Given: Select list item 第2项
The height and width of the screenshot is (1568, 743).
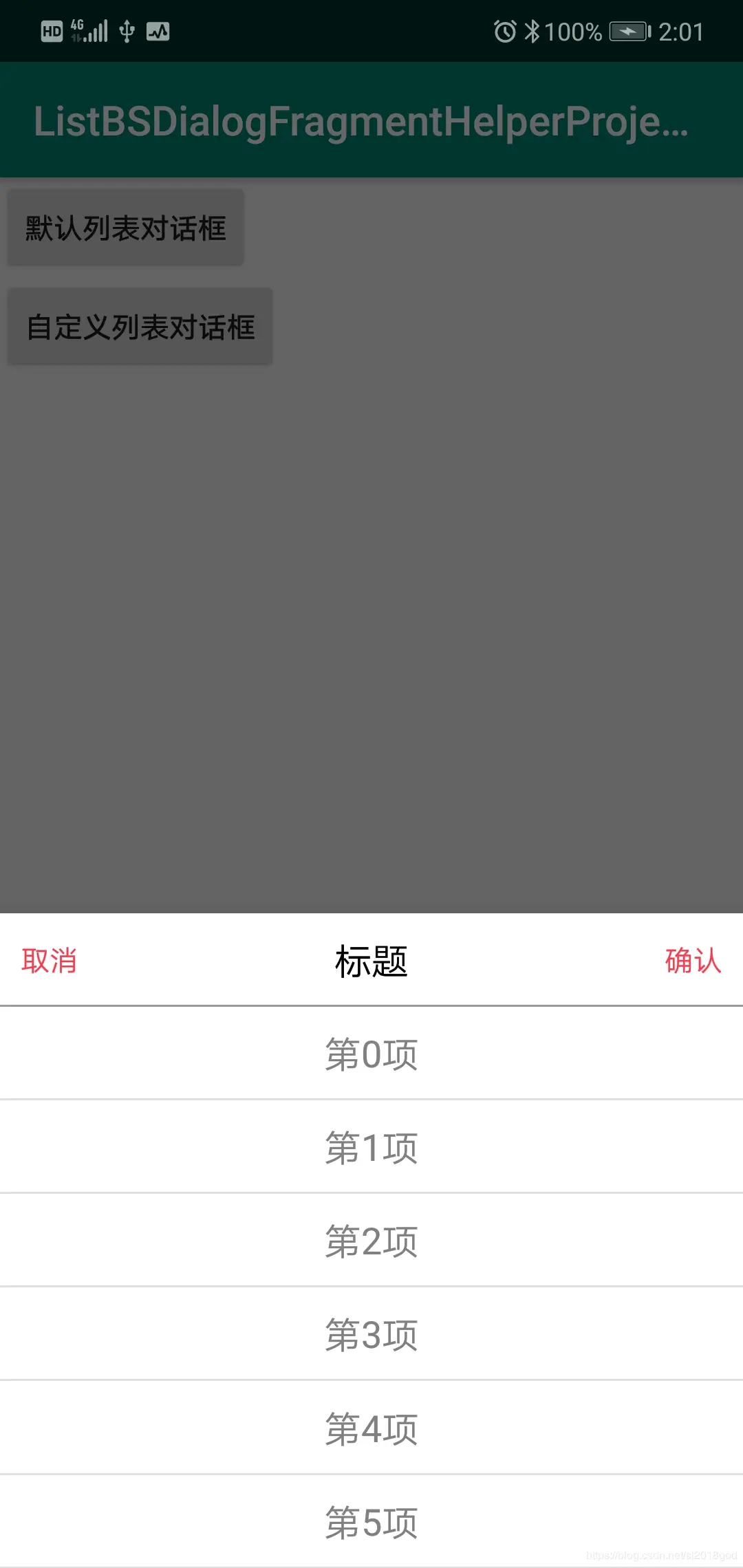Looking at the screenshot, I should pyautogui.click(x=371, y=1241).
